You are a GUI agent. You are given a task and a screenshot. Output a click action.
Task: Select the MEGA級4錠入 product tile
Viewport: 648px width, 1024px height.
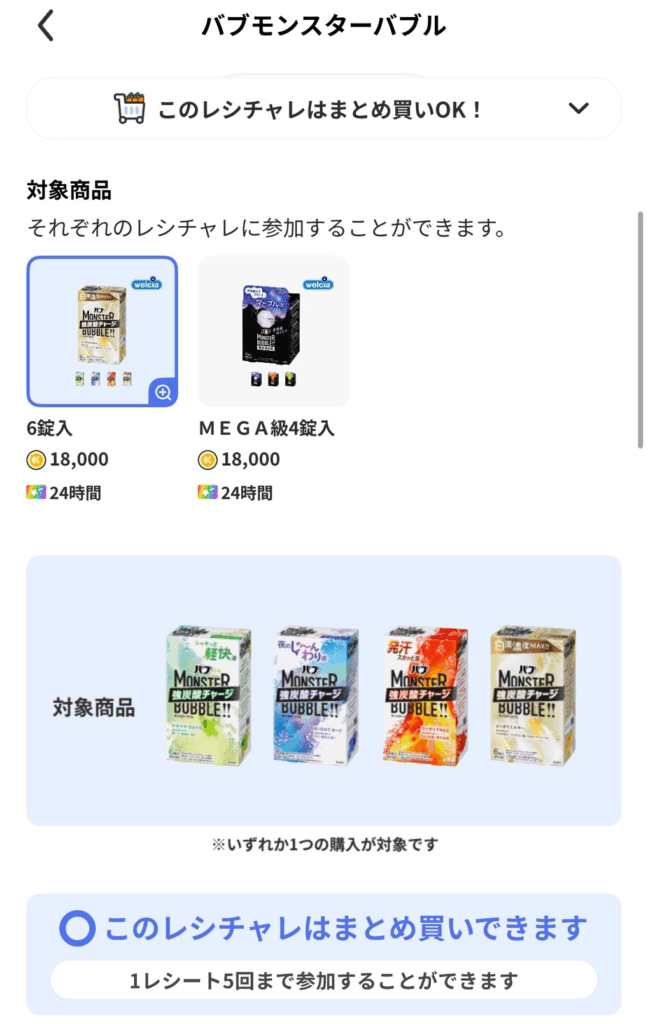coord(274,330)
